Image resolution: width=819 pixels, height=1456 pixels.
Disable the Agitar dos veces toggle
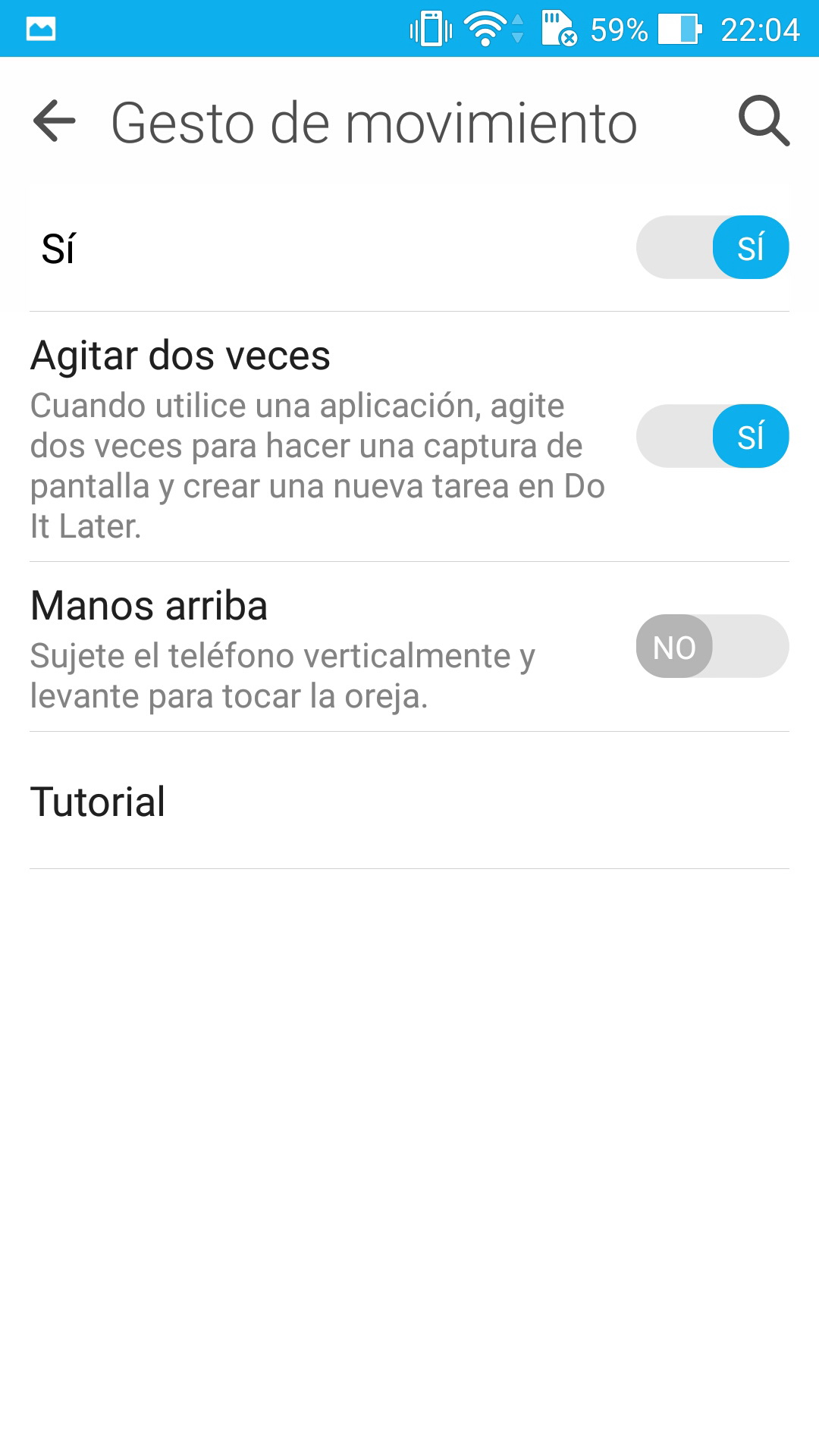coord(712,436)
